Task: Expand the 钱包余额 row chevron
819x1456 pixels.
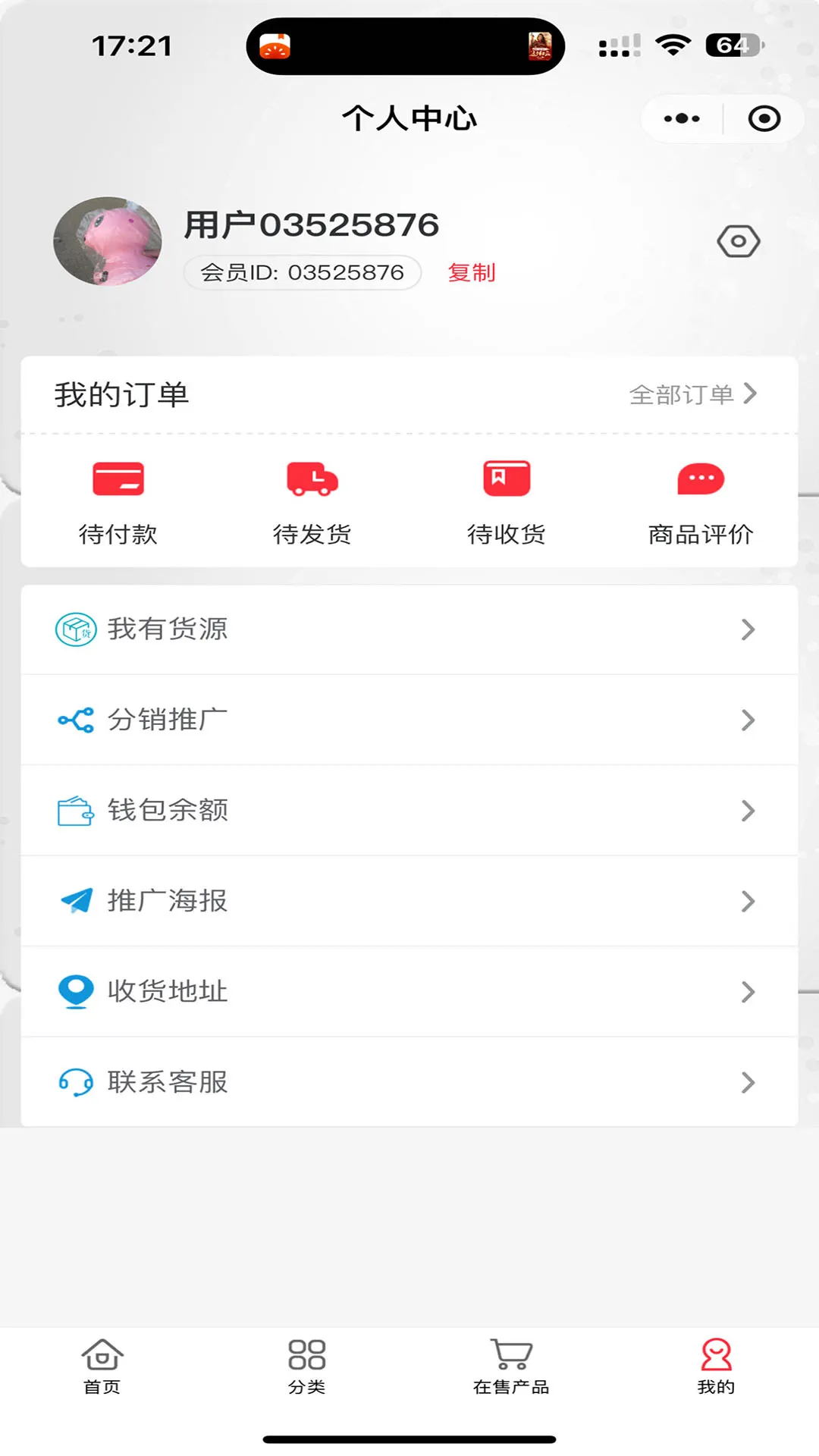Action: [748, 810]
